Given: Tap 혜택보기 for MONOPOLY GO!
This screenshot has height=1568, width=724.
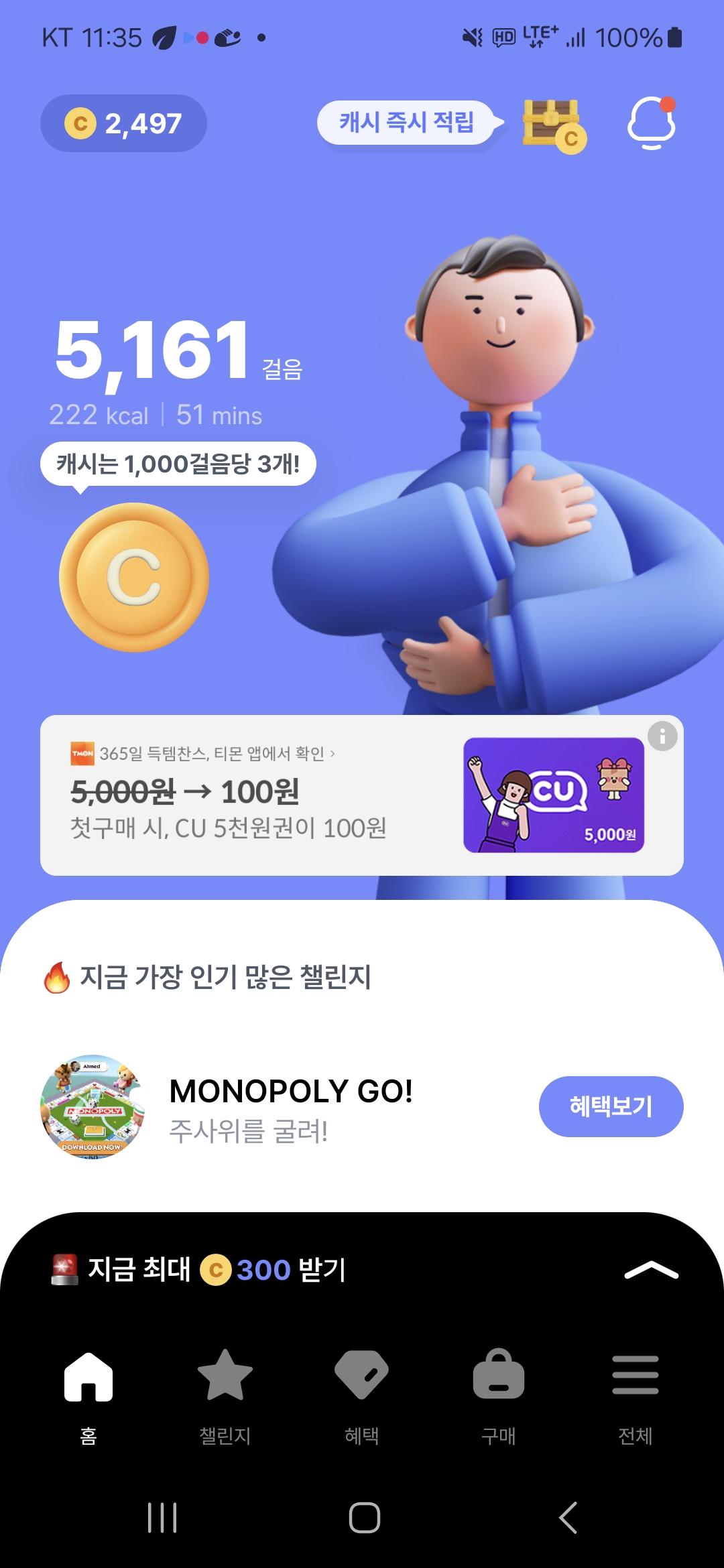Looking at the screenshot, I should pyautogui.click(x=611, y=1106).
